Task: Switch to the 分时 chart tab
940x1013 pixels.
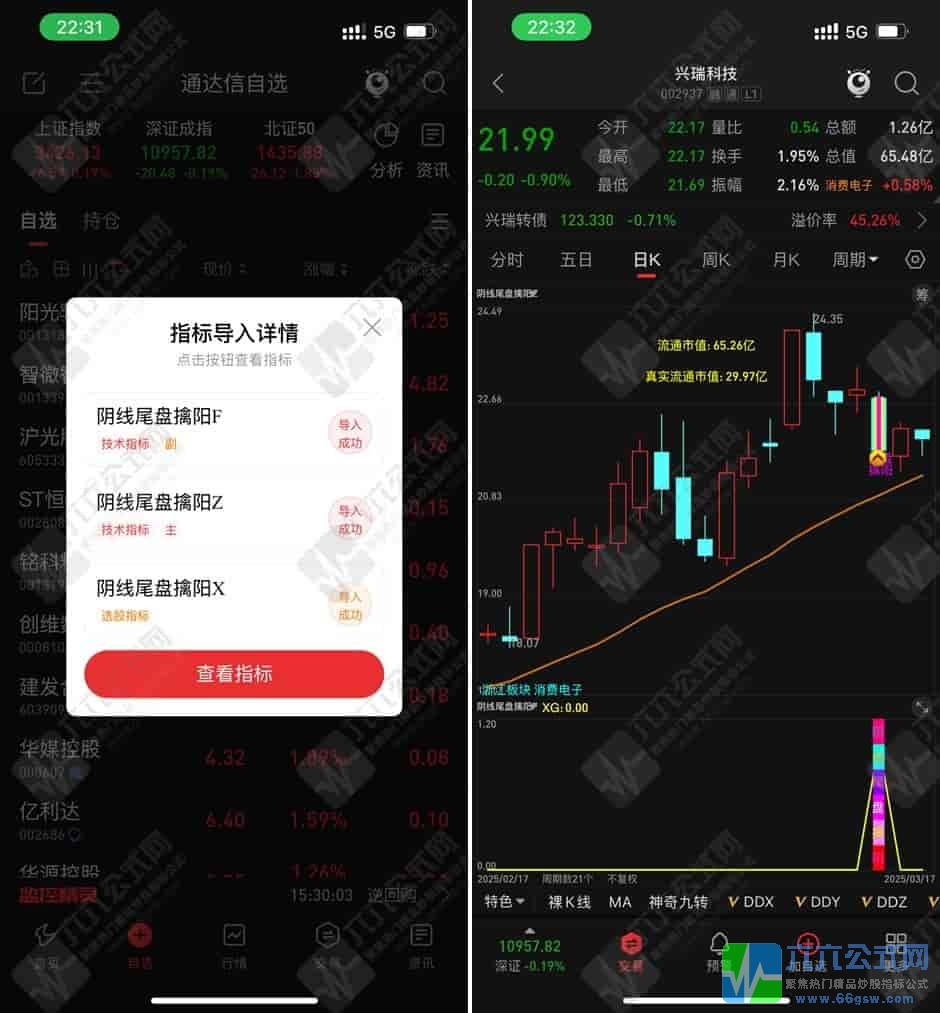Action: pos(507,260)
